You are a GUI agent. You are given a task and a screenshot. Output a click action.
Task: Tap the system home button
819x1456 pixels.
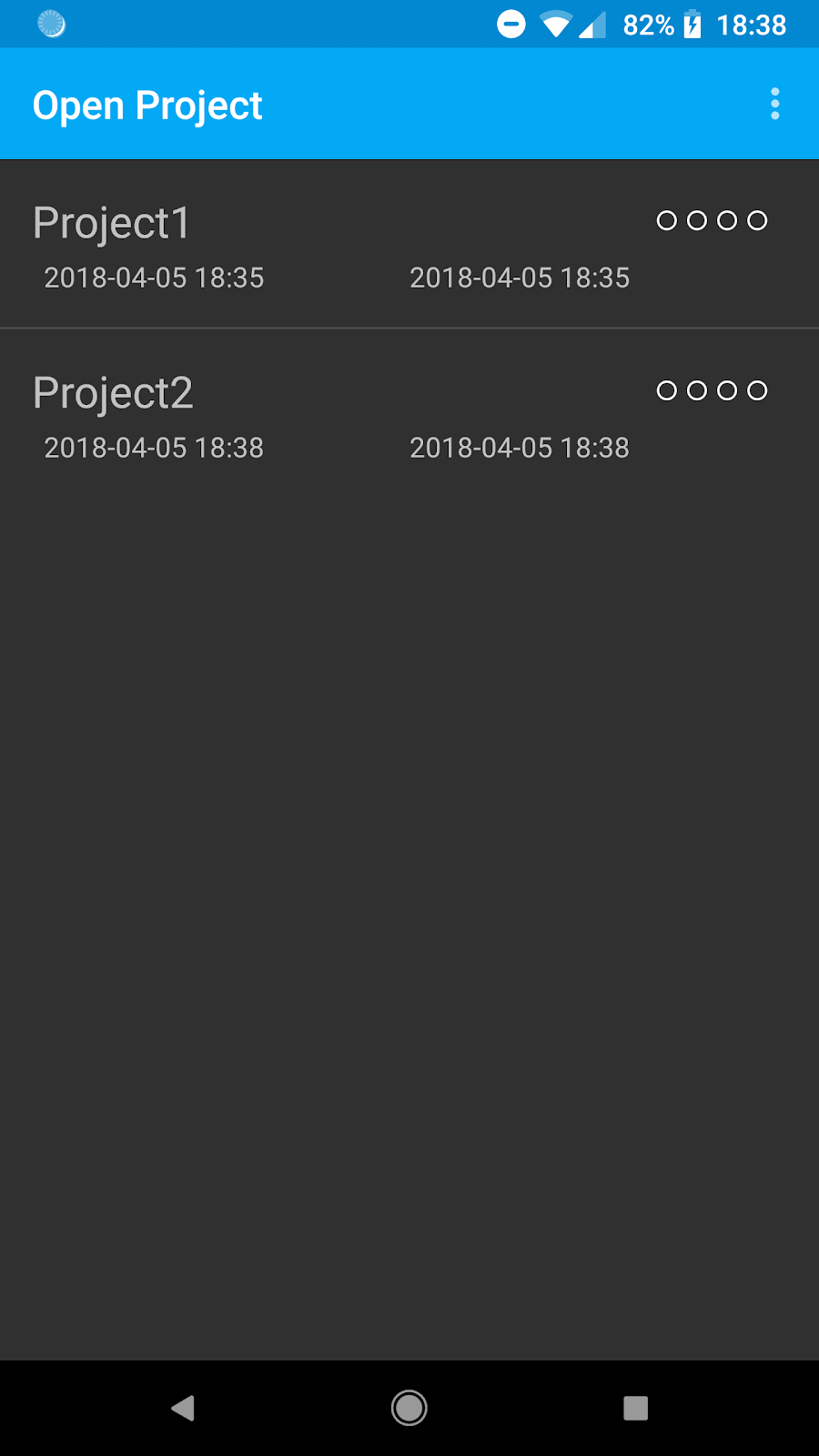pos(409,1408)
